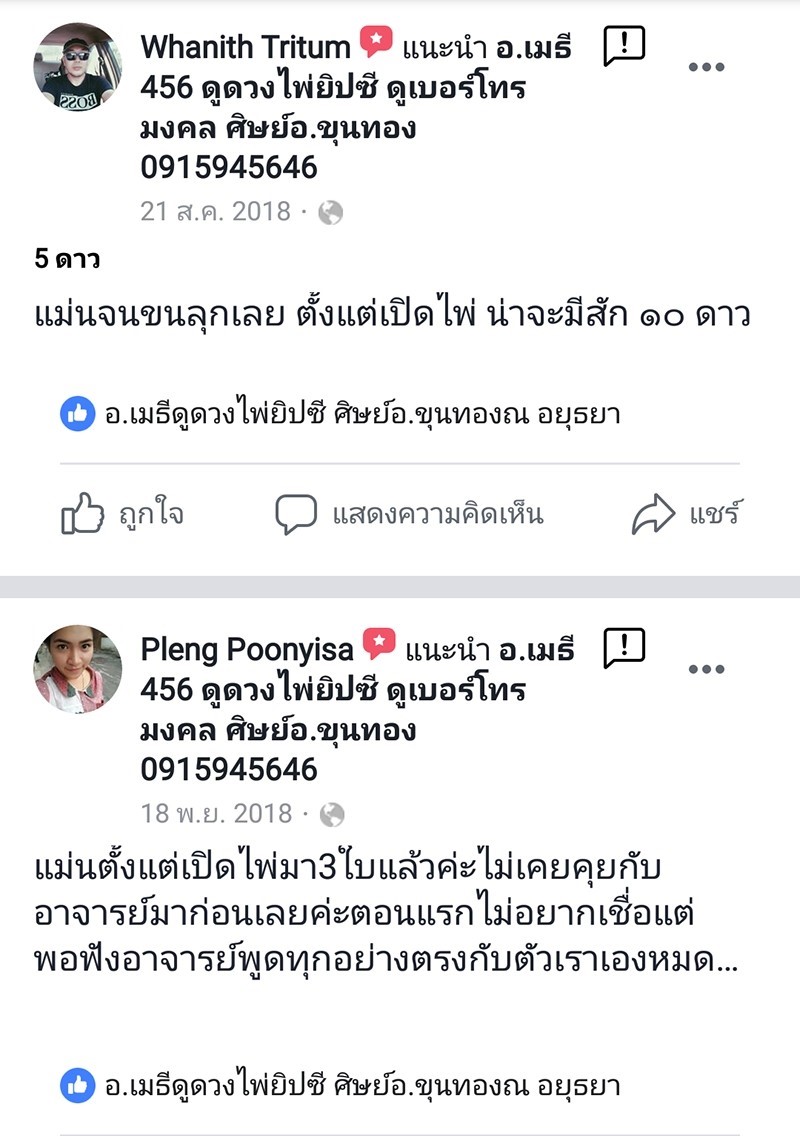Open Pleng Poonyisa's profile picture
Image resolution: width=800 pixels, height=1136 pixels.
point(78,670)
